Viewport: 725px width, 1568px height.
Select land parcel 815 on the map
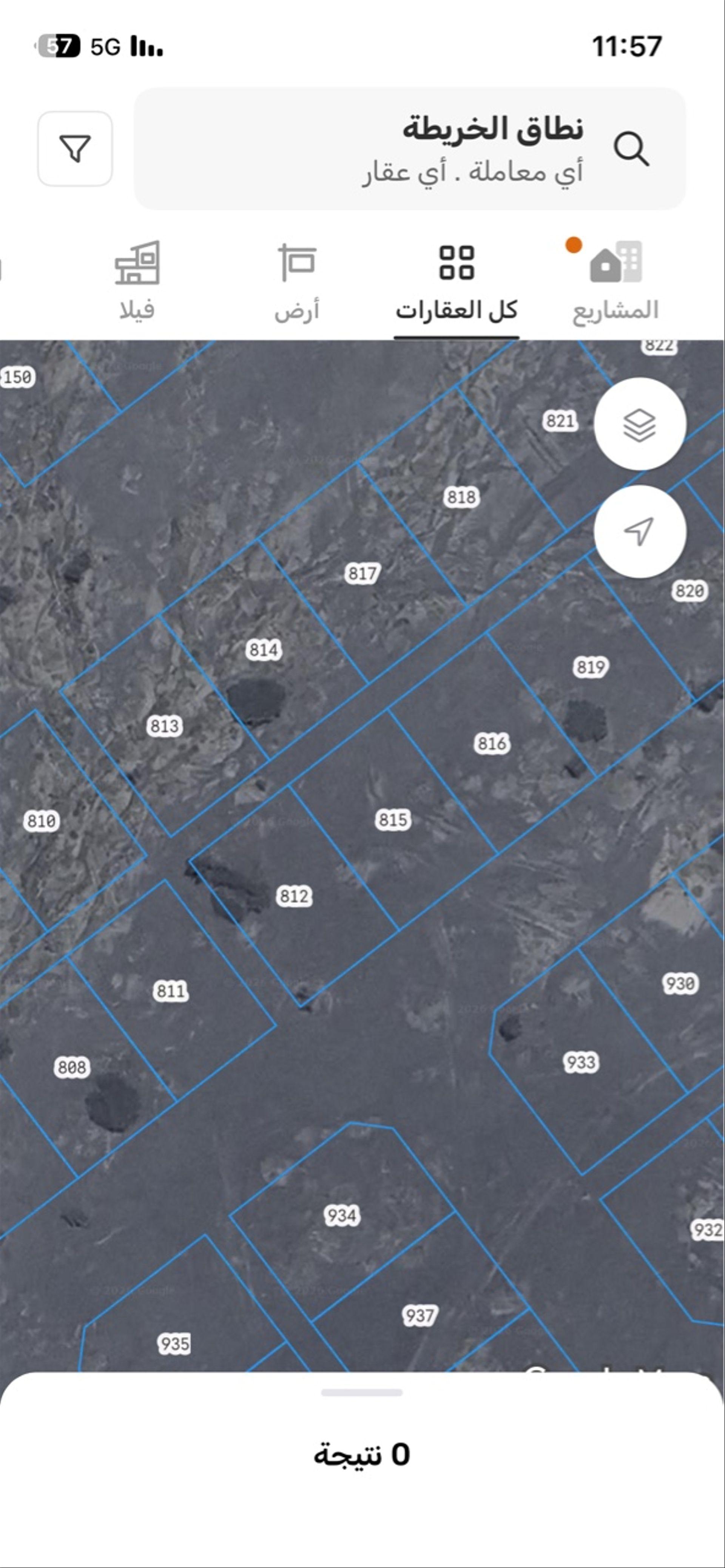point(393,819)
